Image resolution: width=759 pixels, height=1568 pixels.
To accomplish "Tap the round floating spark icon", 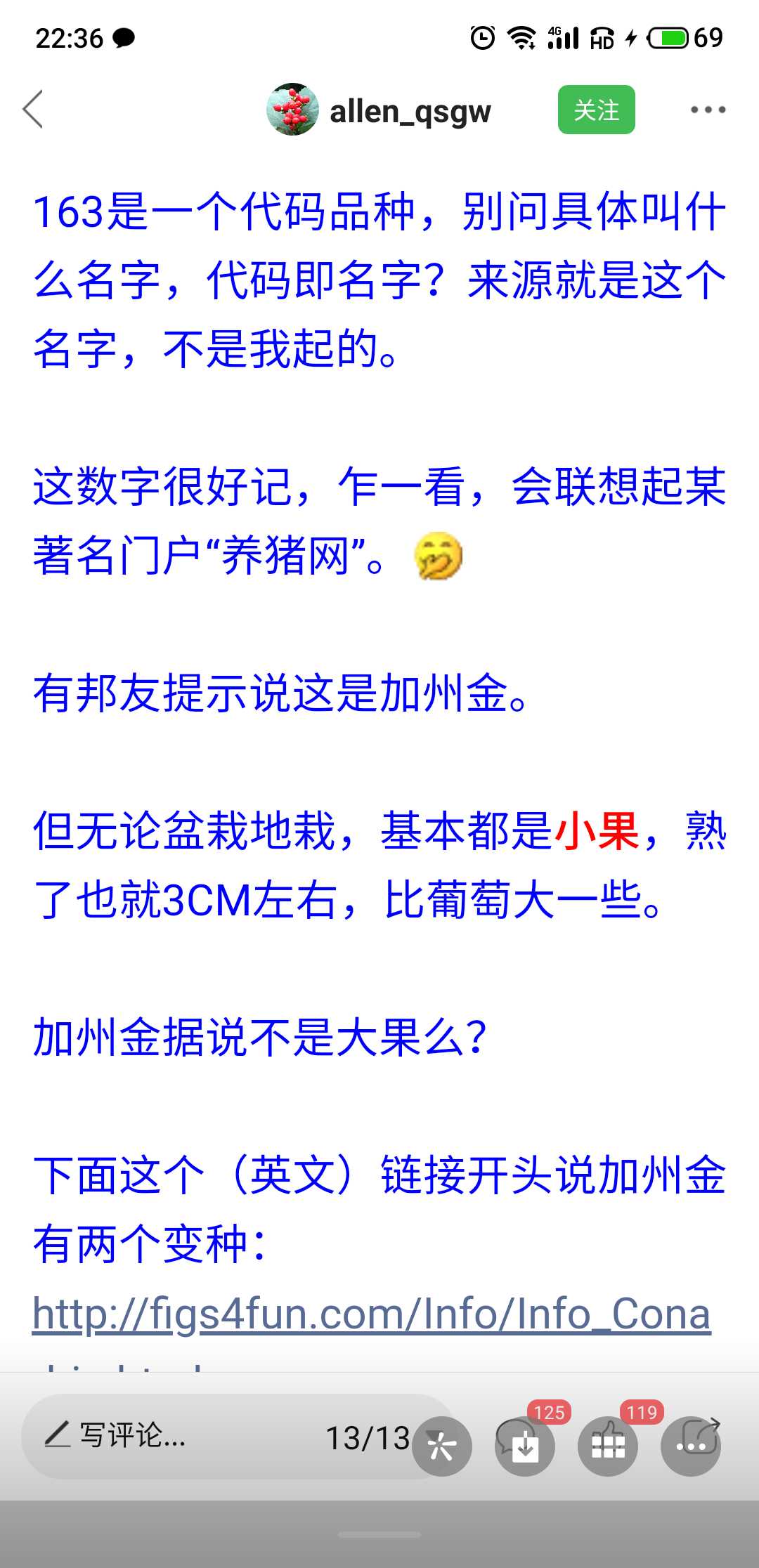I will click(x=442, y=1446).
